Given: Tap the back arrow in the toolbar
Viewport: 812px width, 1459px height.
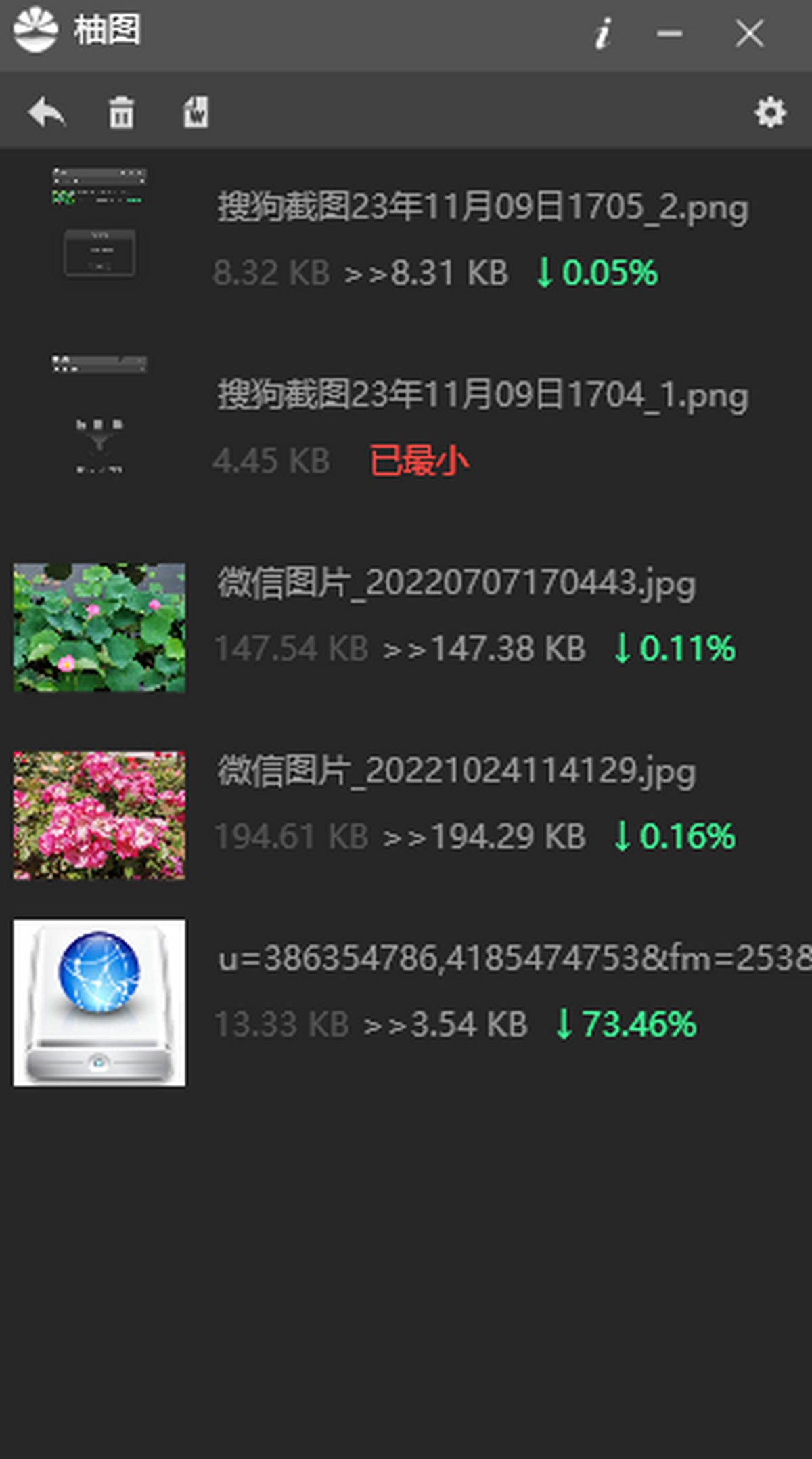Looking at the screenshot, I should pyautogui.click(x=46, y=112).
